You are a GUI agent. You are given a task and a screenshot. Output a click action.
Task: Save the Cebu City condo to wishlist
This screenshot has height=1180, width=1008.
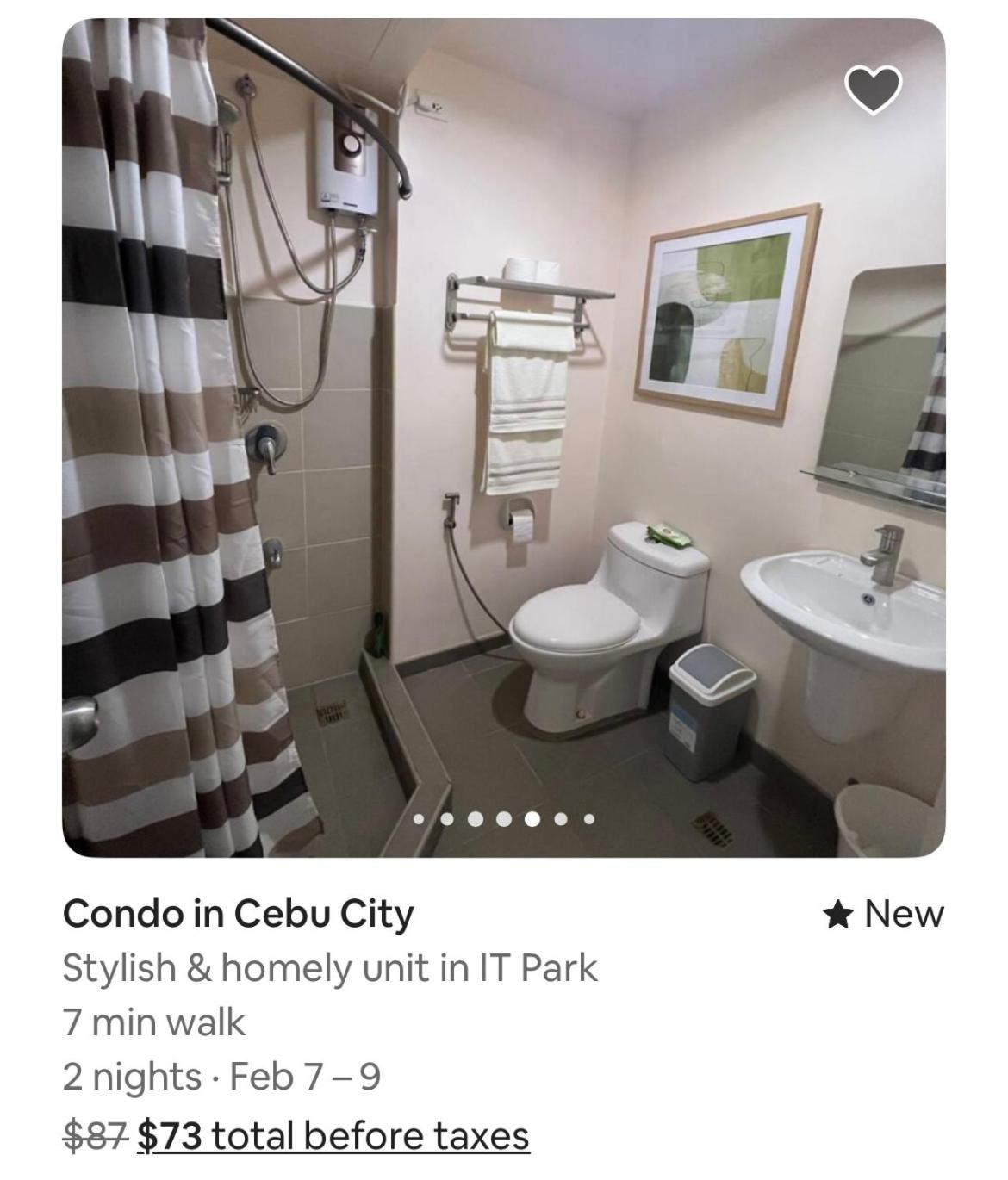(x=873, y=90)
